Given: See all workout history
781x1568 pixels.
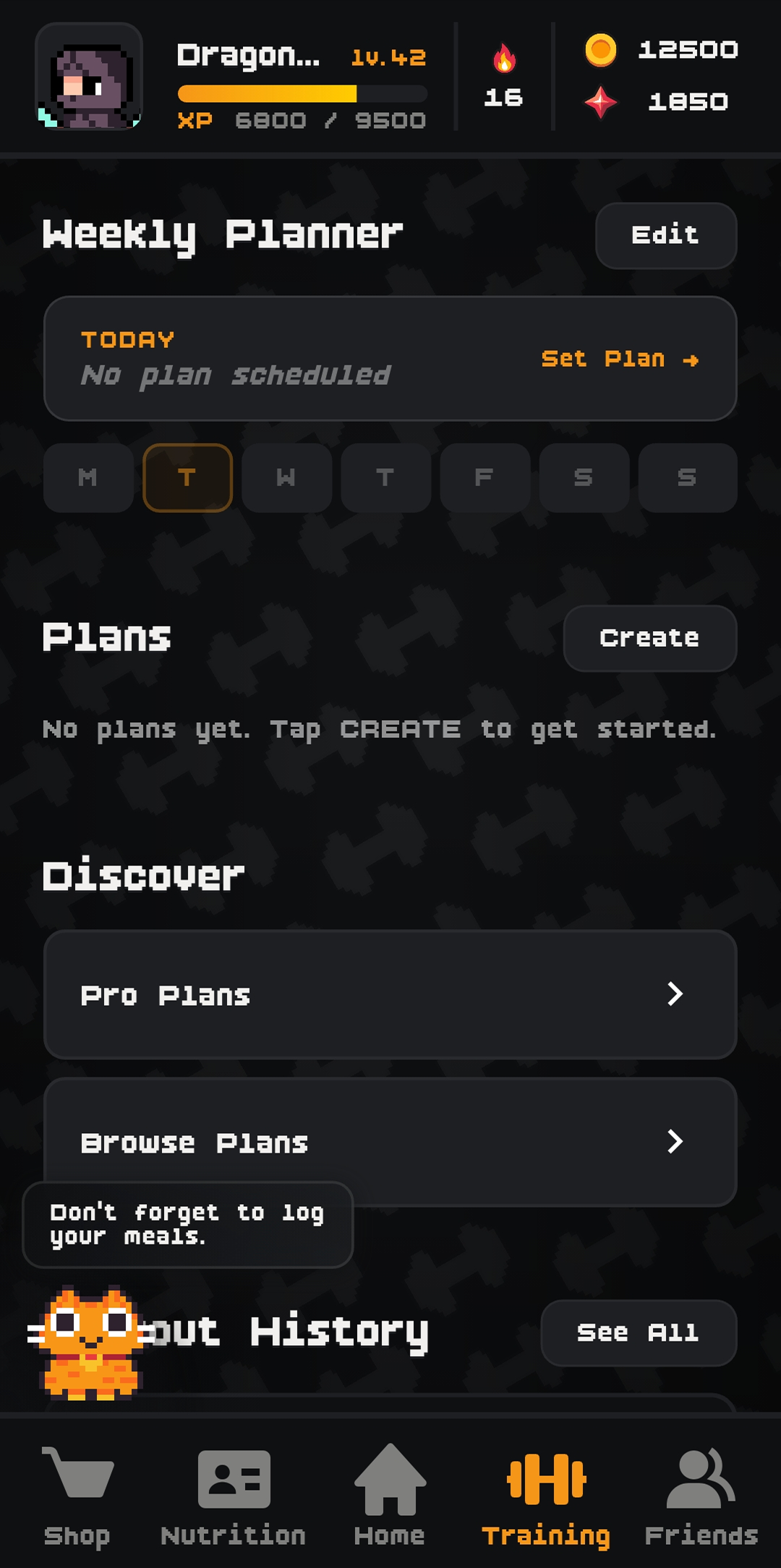Looking at the screenshot, I should tap(638, 1333).
